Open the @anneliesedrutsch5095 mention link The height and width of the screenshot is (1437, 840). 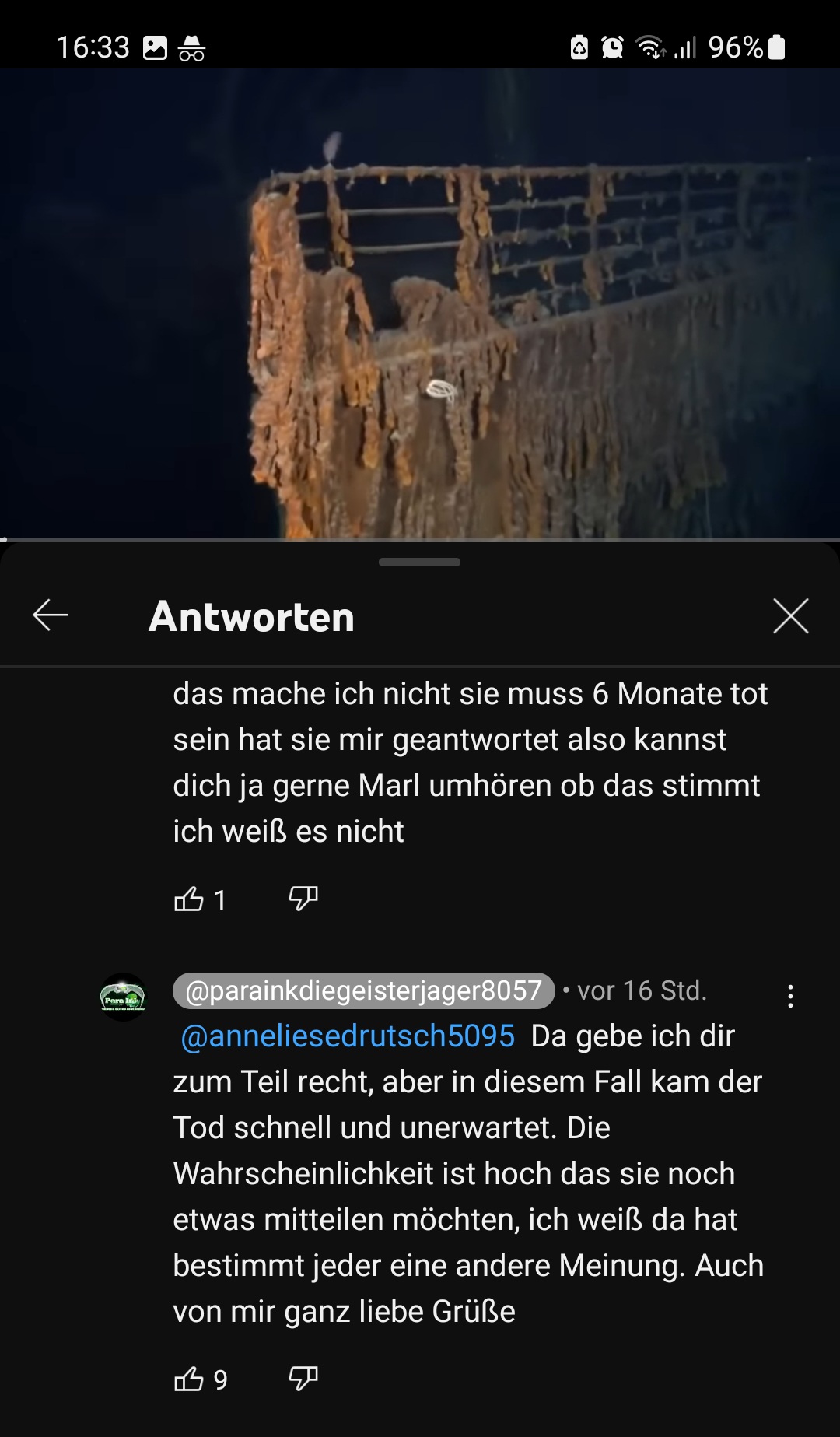point(348,1036)
